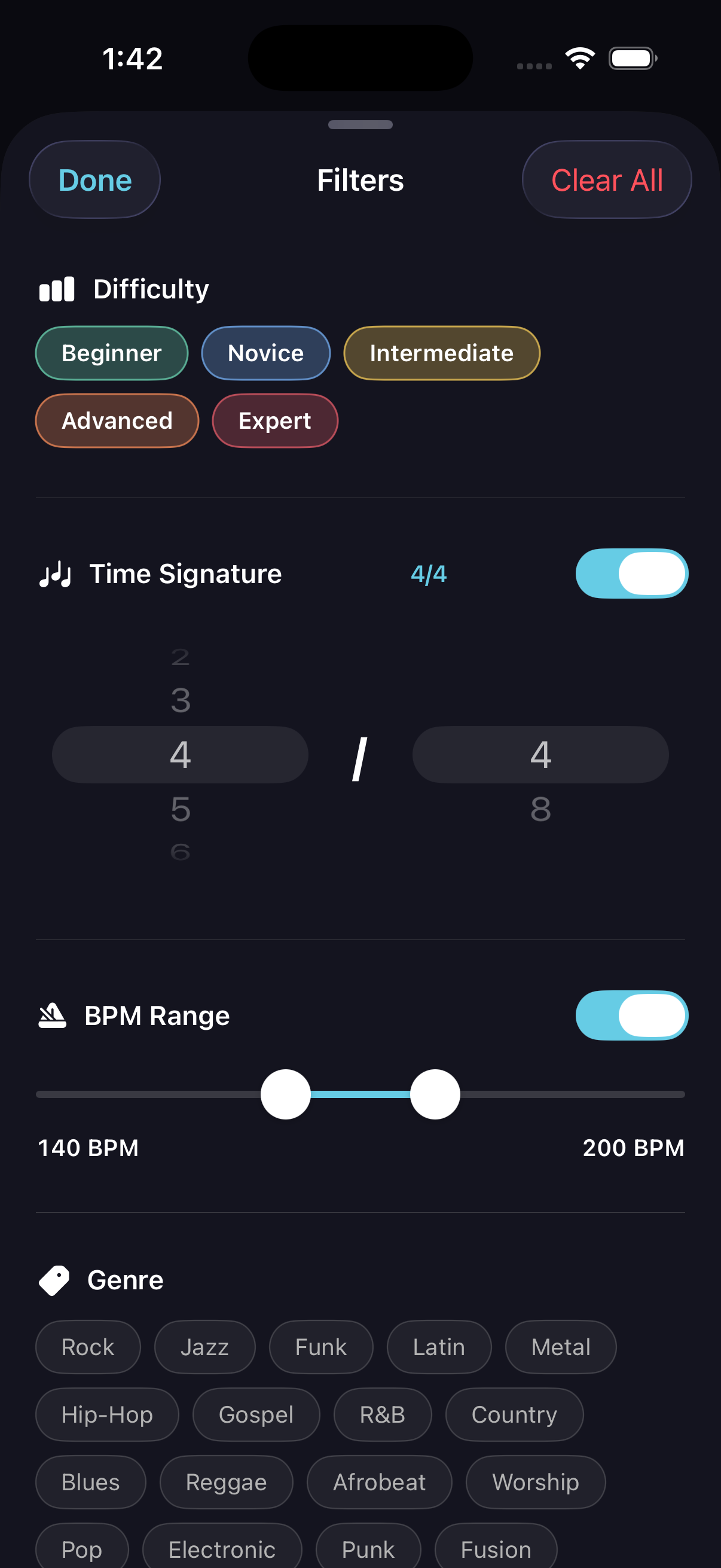Image resolution: width=721 pixels, height=1568 pixels.
Task: Tap the upper BPM slider handle
Action: click(x=435, y=1094)
